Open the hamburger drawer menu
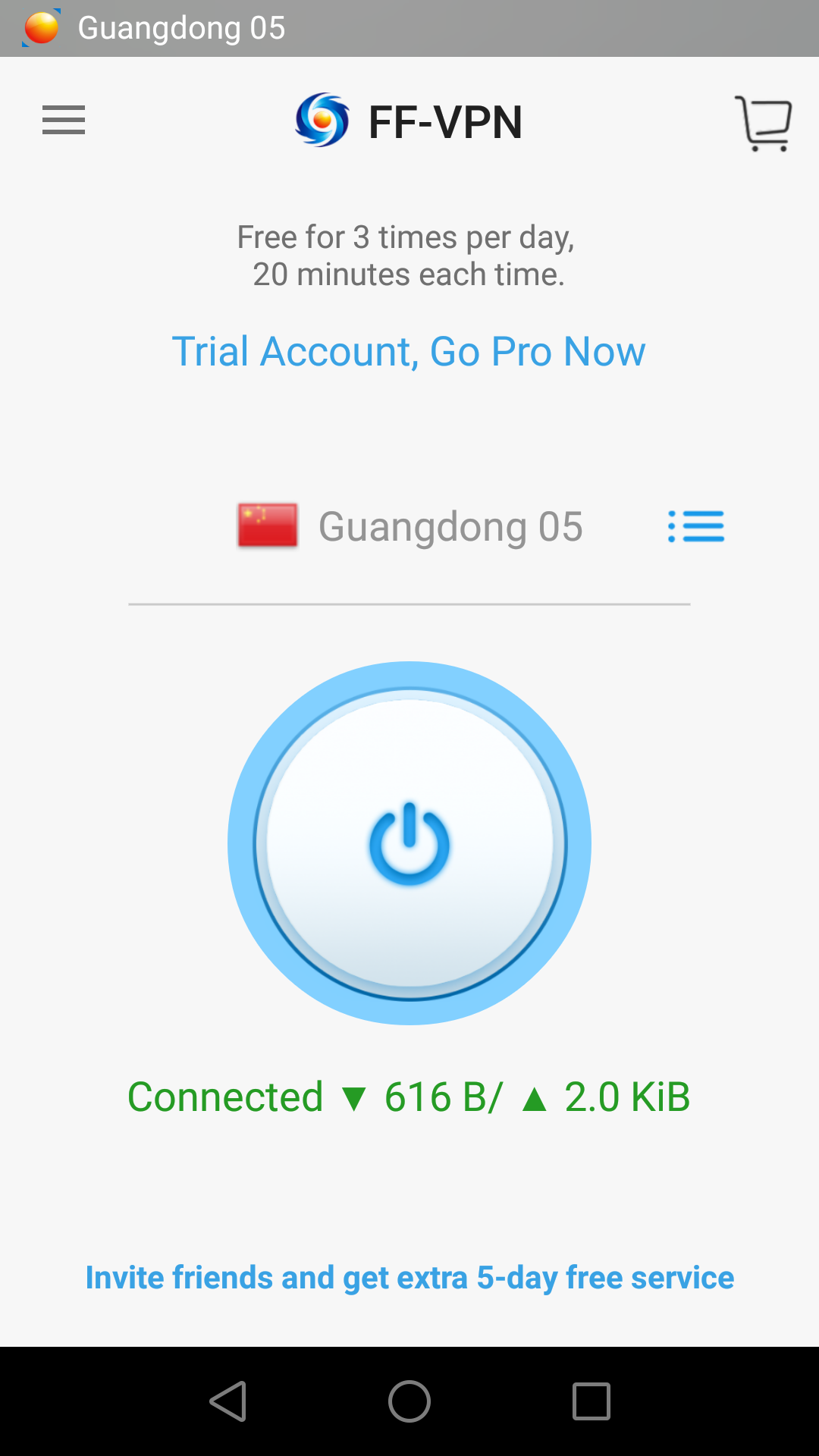The image size is (819, 1456). [64, 121]
